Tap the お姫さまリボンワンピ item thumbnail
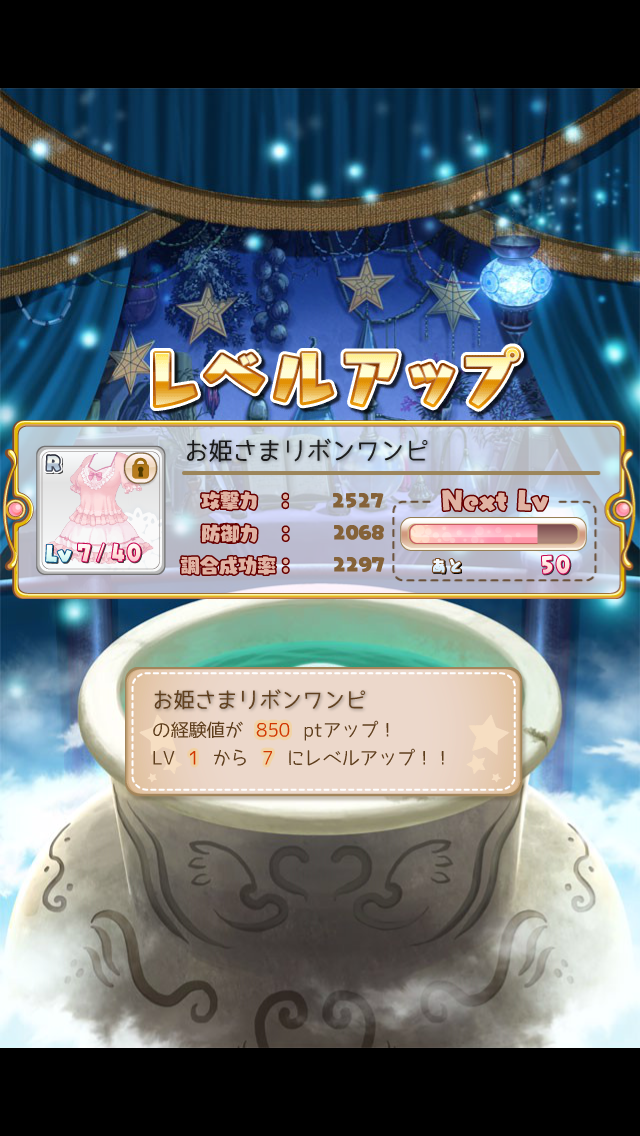The image size is (640, 1136). pyautogui.click(x=100, y=510)
